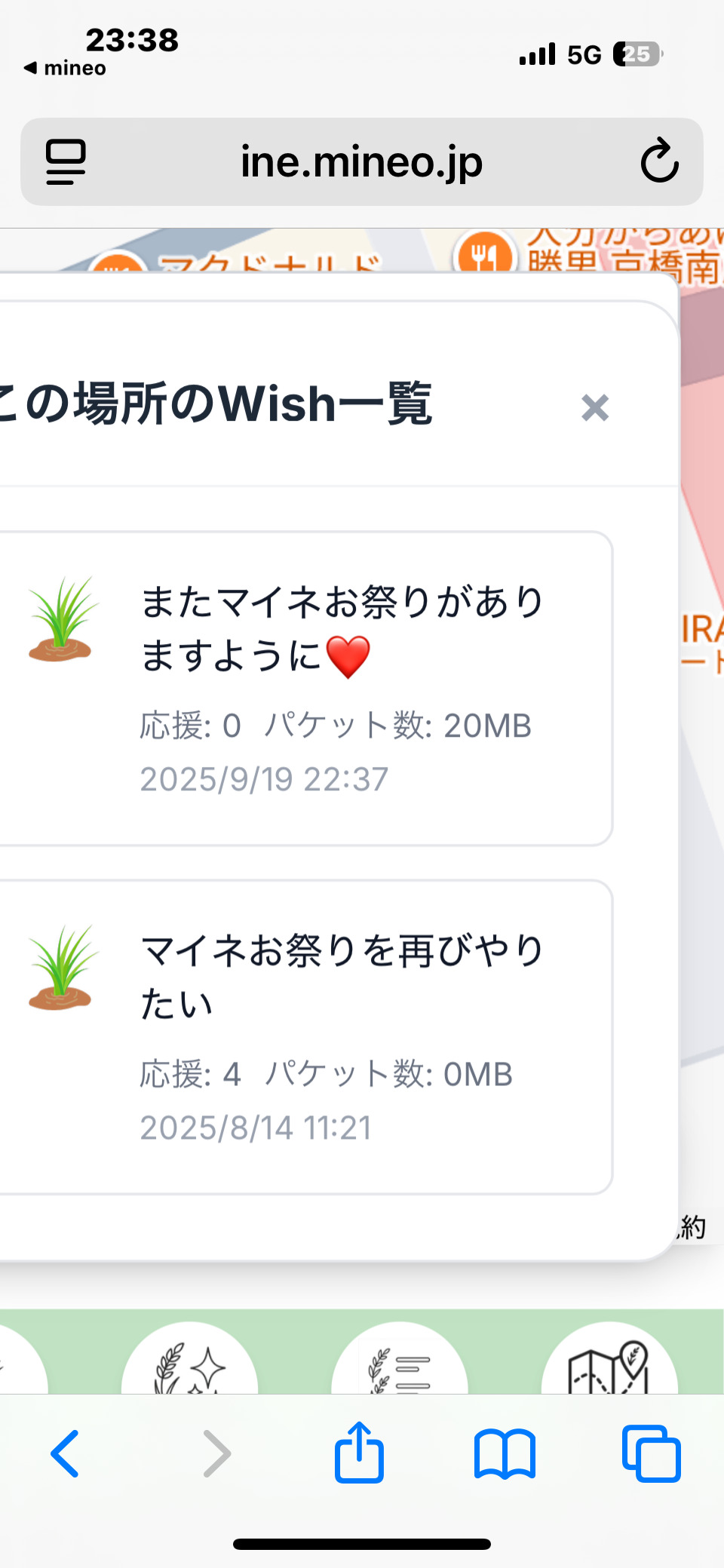
Task: Go back to the previous page
Action: 66,1453
